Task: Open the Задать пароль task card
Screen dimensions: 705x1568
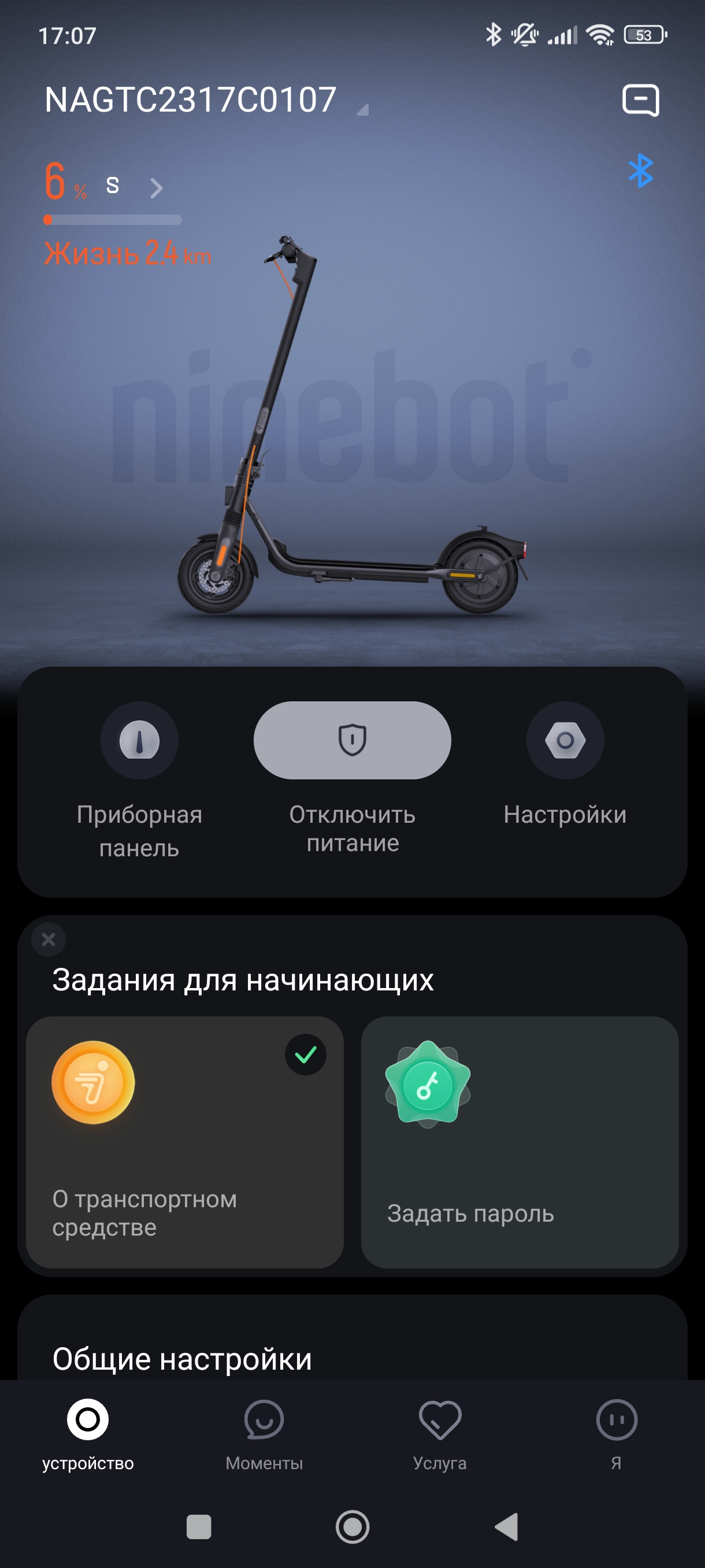Action: 520,1142
